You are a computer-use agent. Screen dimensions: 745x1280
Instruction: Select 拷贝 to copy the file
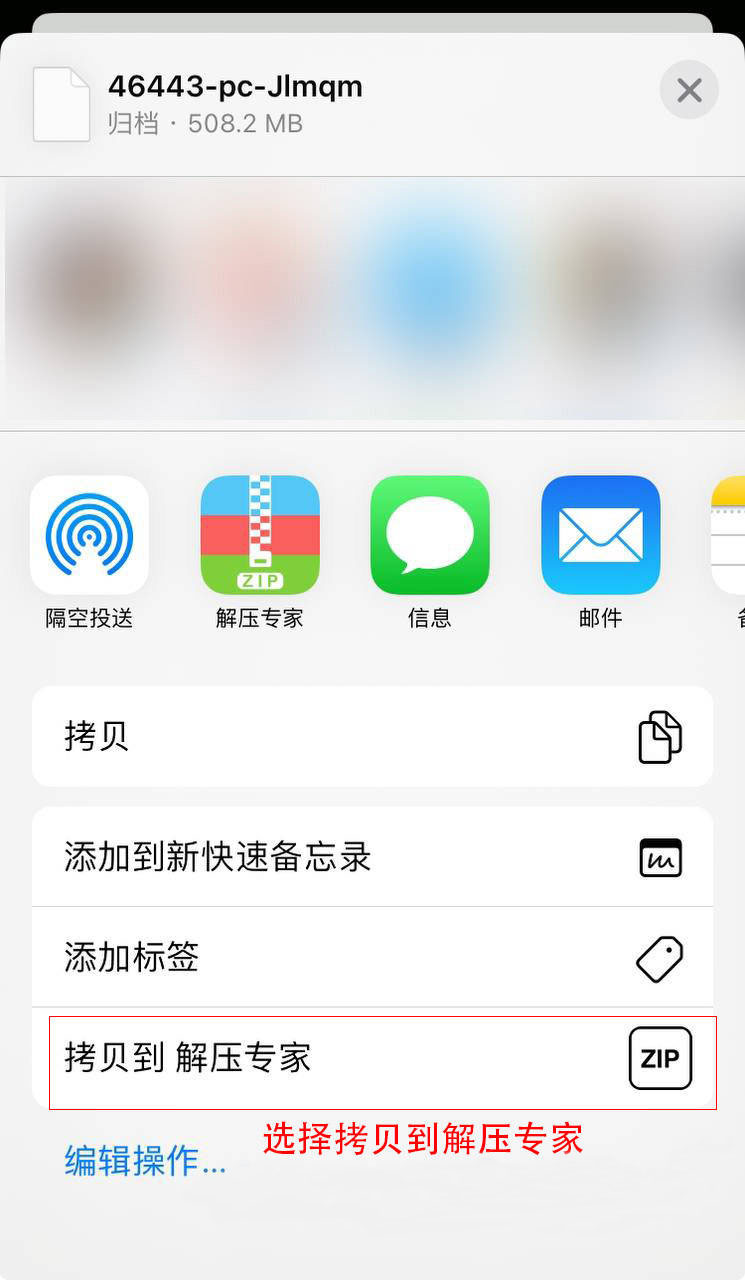tap(372, 737)
